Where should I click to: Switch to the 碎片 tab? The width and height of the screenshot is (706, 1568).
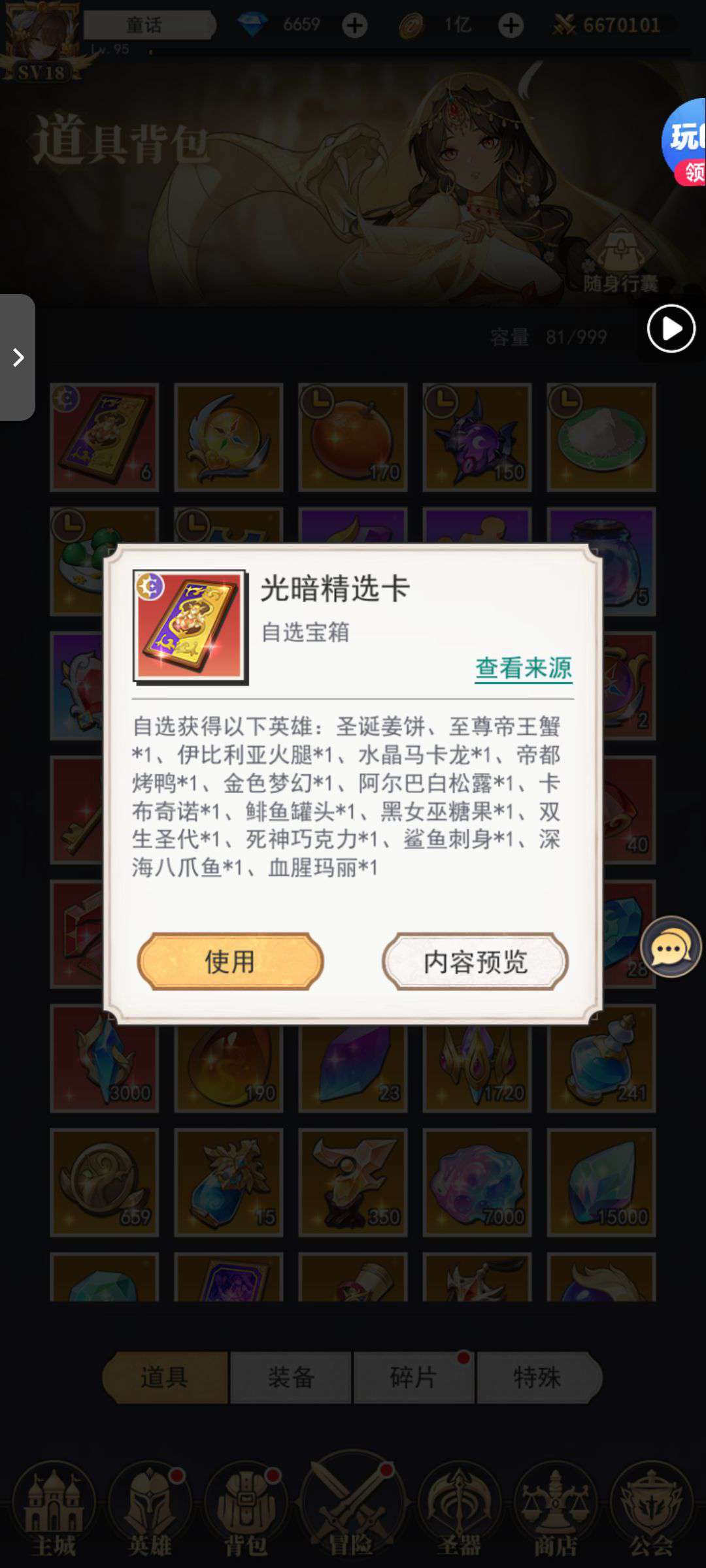pos(414,1377)
